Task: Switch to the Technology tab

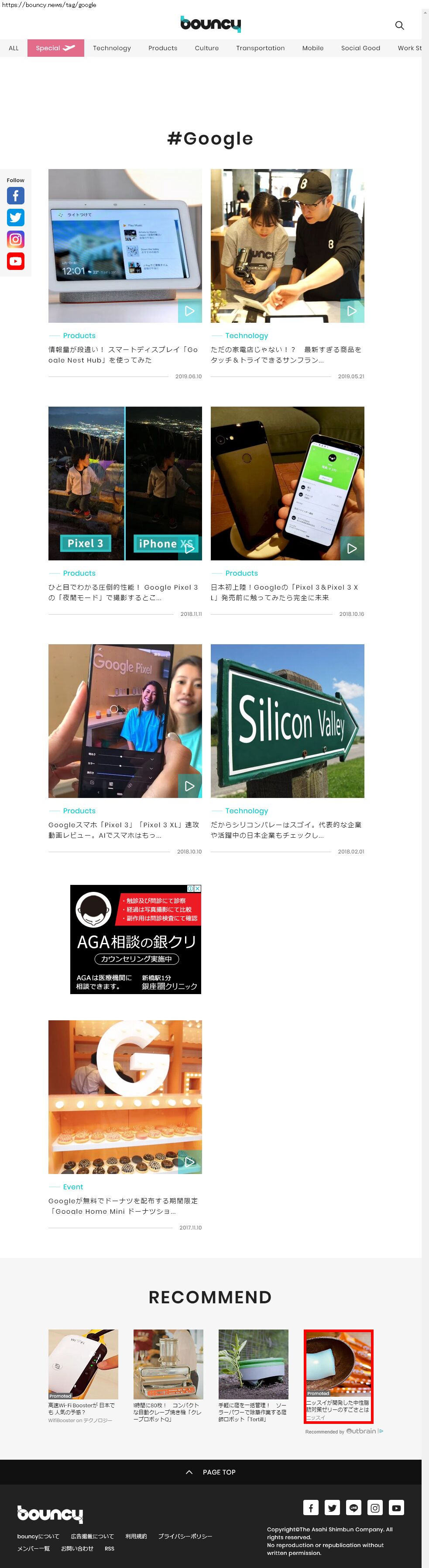Action: coord(111,48)
